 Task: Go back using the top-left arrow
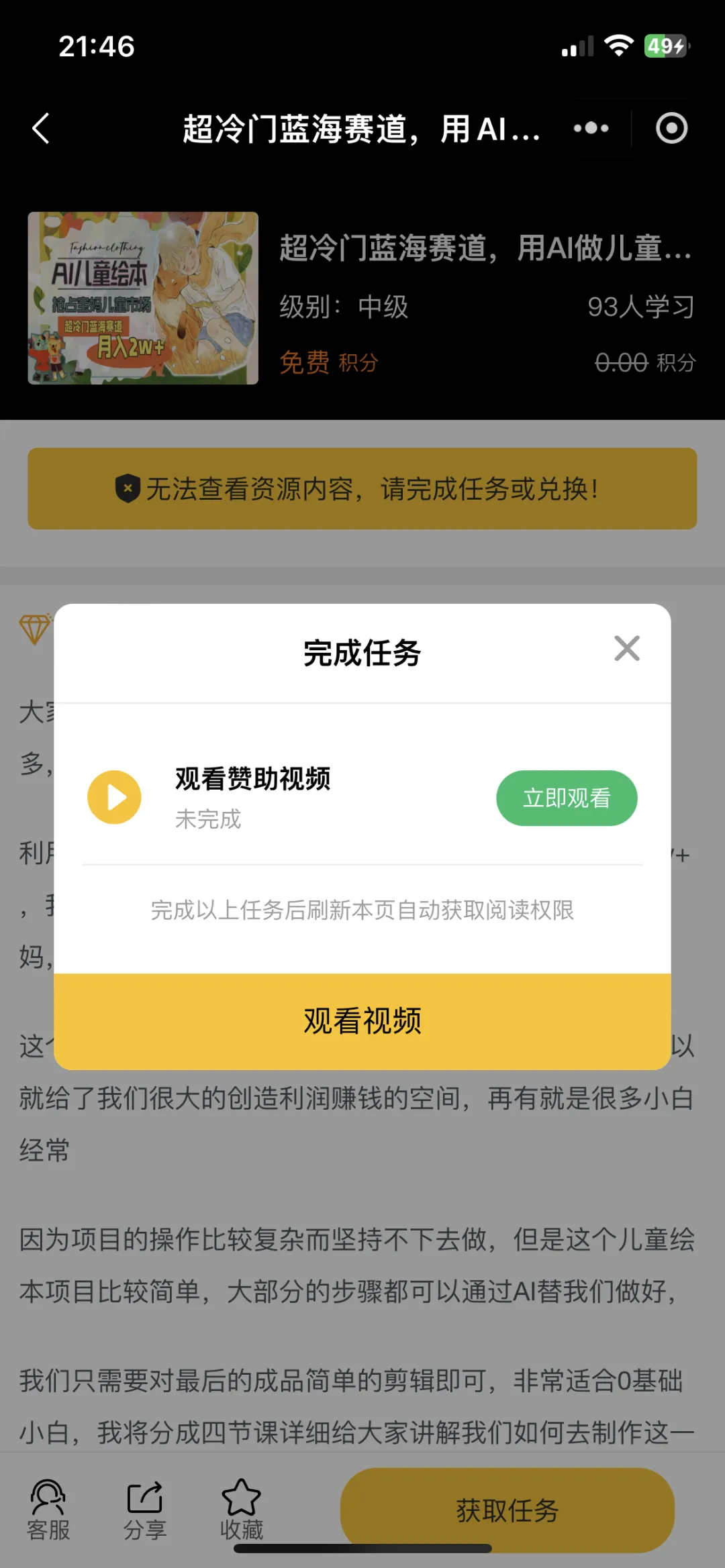pyautogui.click(x=41, y=128)
